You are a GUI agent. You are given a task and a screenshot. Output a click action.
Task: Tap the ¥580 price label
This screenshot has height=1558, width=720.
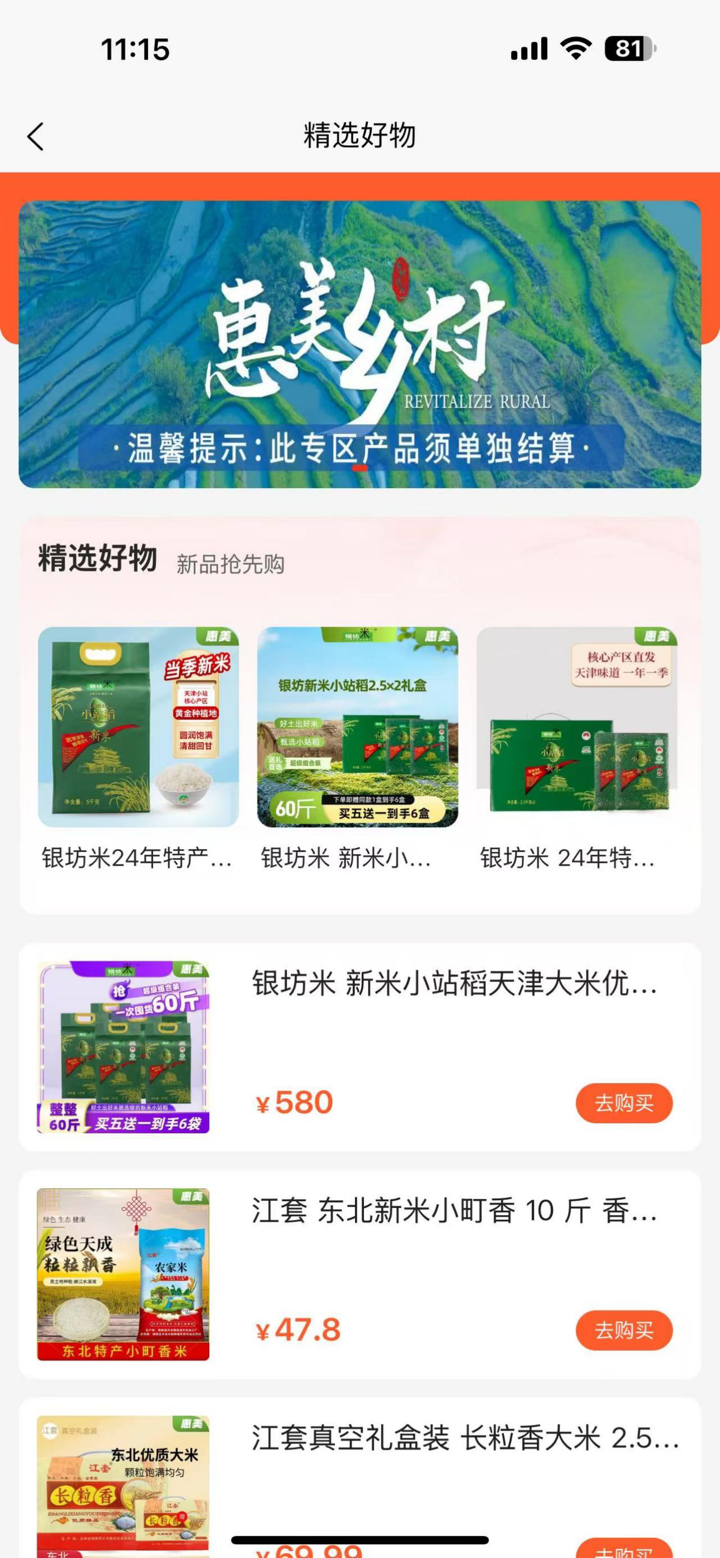295,1101
